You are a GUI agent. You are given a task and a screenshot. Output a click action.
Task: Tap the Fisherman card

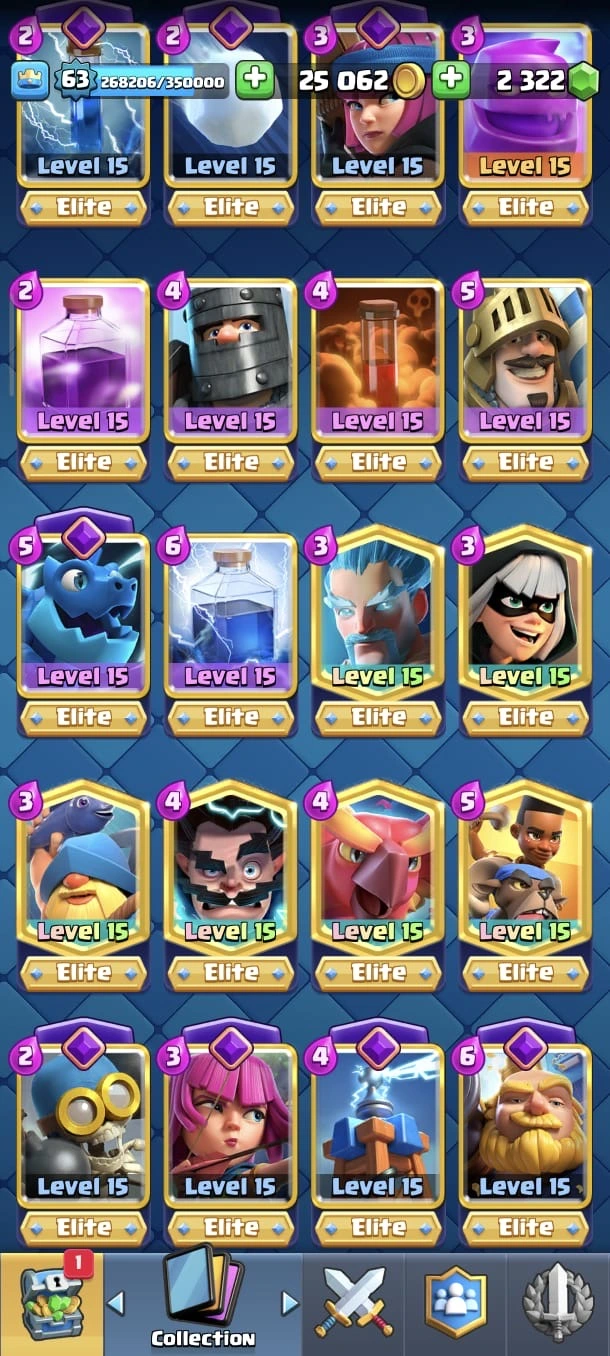click(x=83, y=870)
